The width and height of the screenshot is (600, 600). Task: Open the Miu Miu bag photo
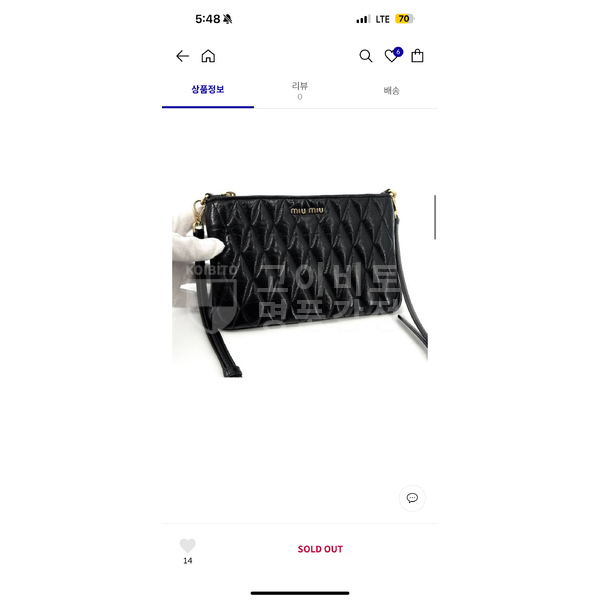pos(300,280)
